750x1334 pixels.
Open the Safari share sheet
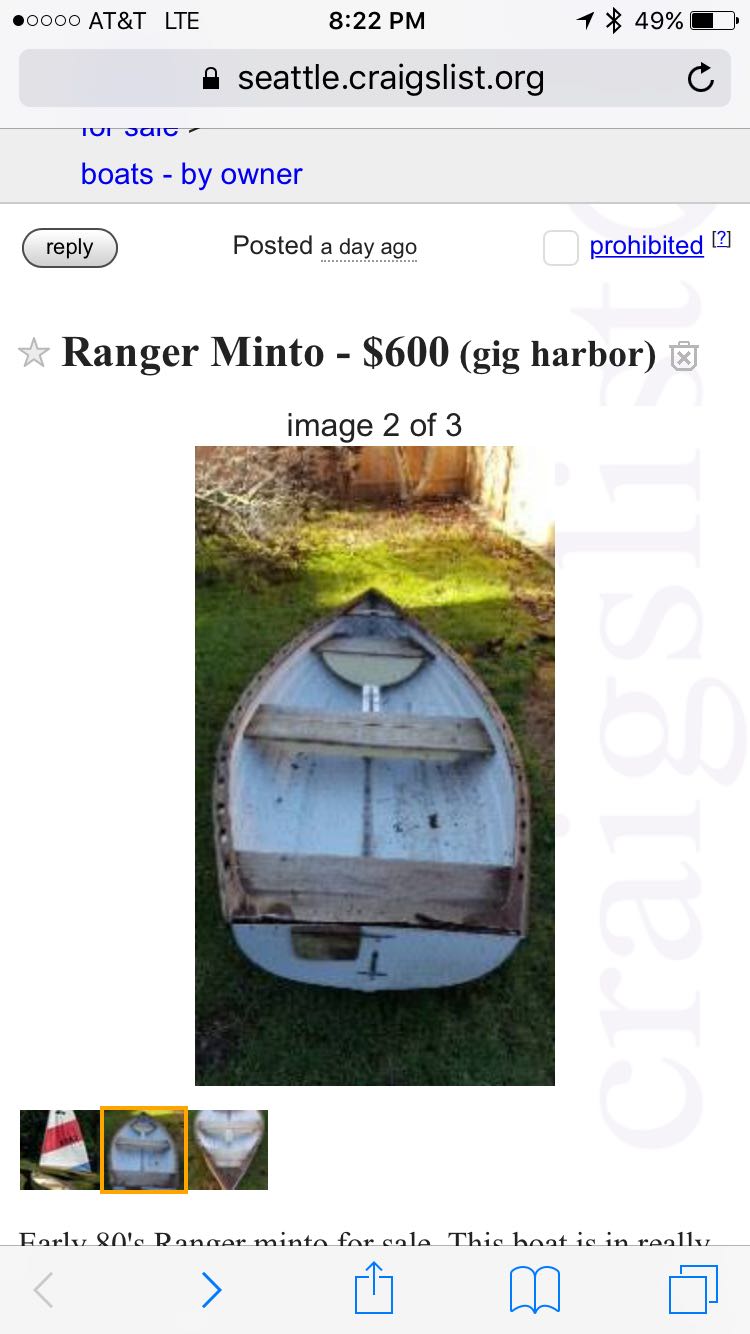pos(374,1288)
